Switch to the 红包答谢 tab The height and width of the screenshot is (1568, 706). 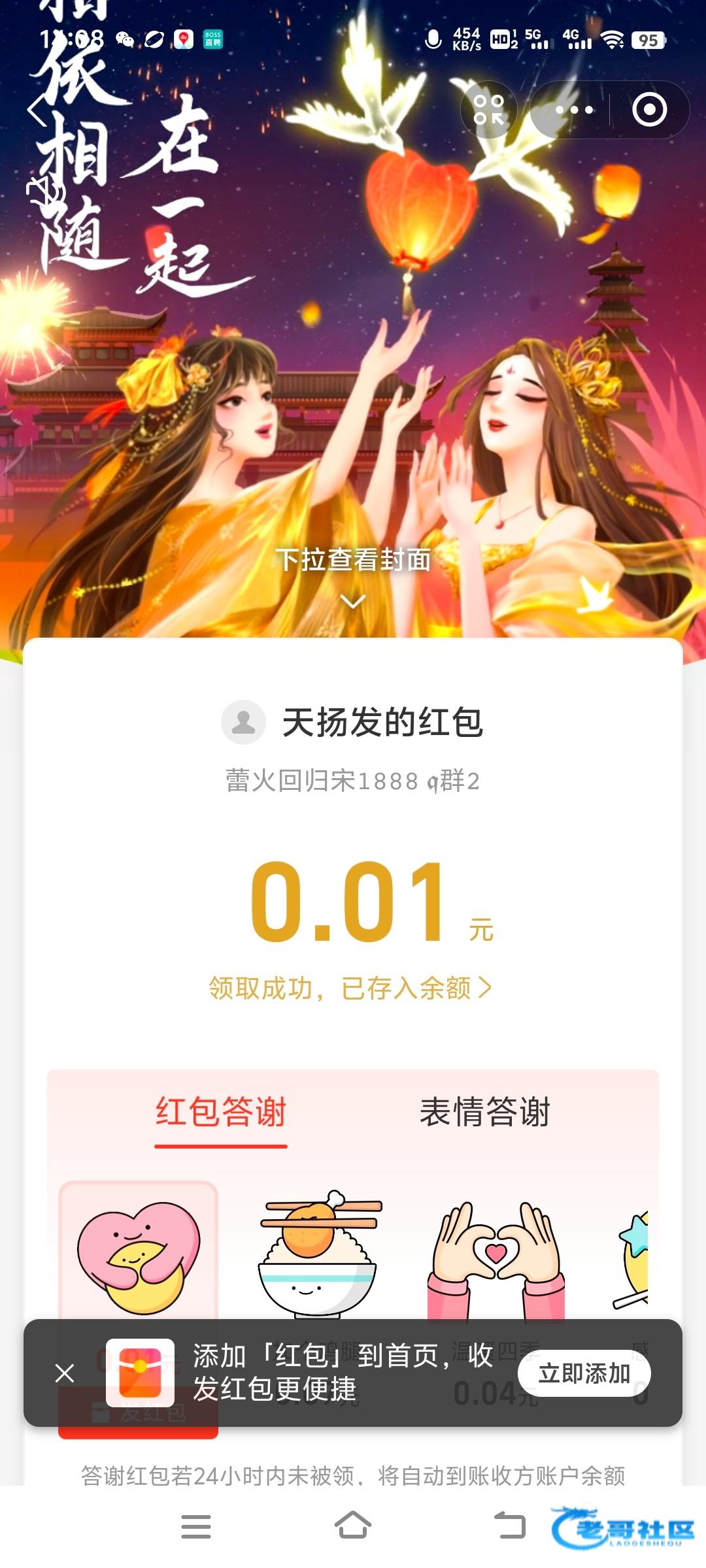point(221,1112)
